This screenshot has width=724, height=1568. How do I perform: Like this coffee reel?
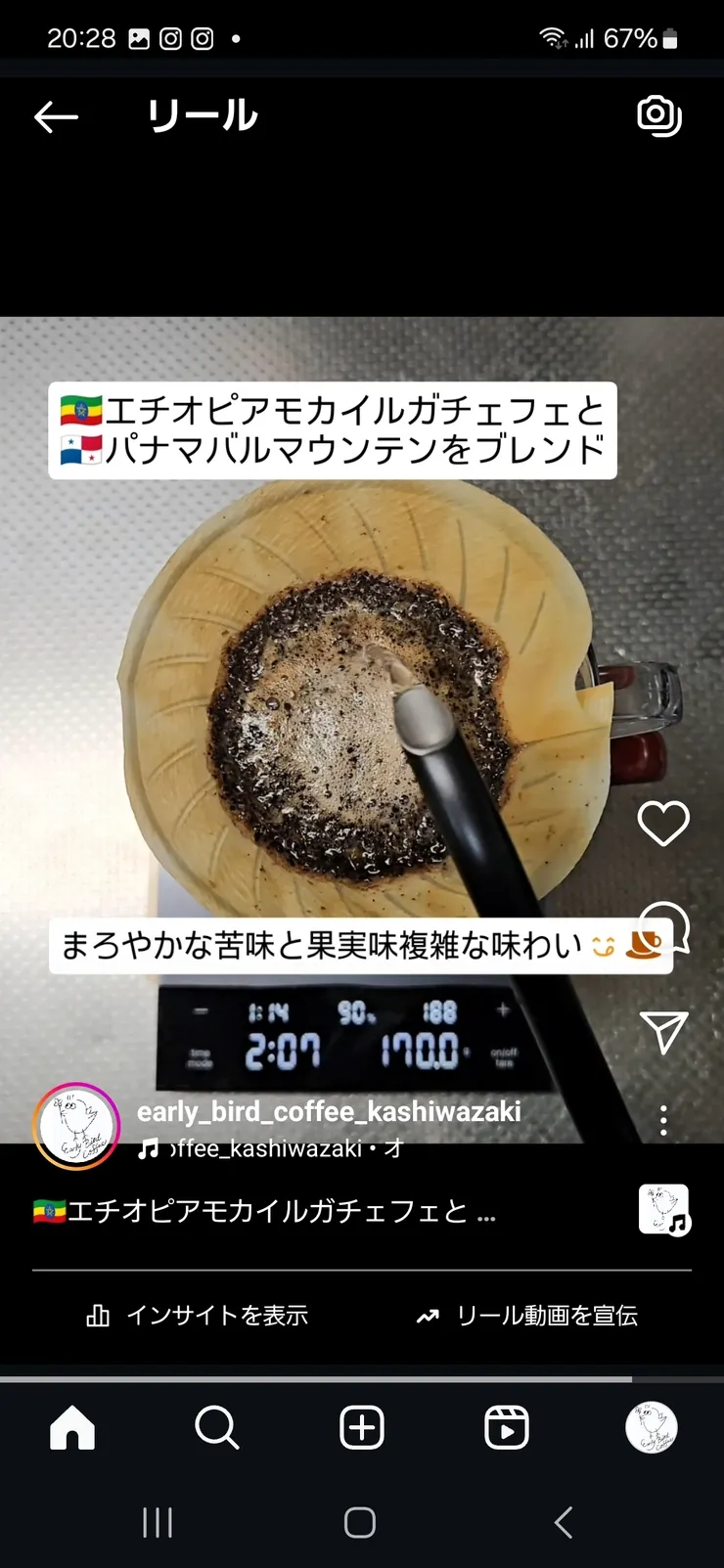pos(663,824)
